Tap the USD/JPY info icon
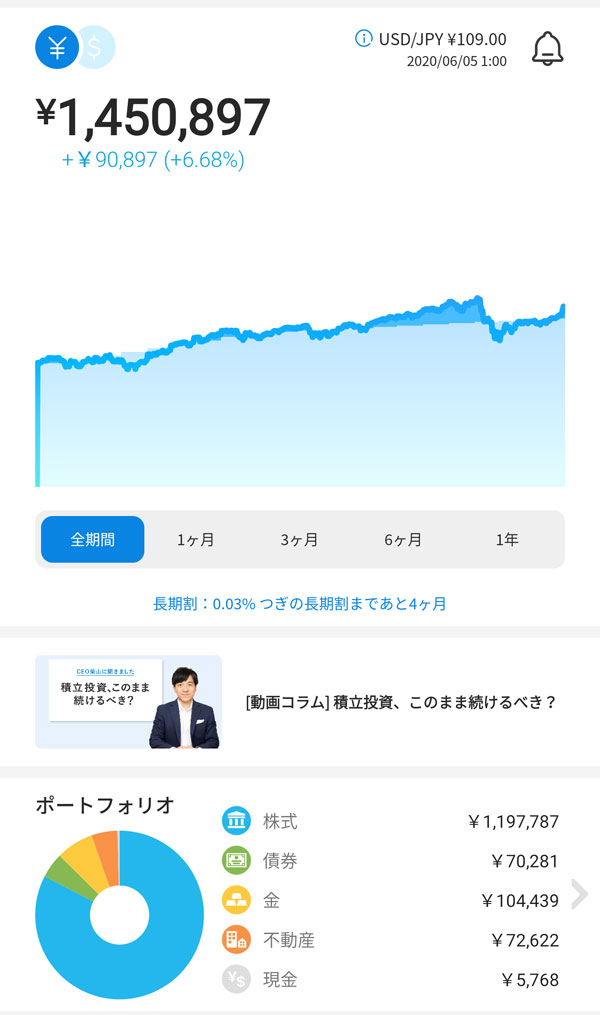Viewport: 600px width, 1015px height. pyautogui.click(x=364, y=39)
